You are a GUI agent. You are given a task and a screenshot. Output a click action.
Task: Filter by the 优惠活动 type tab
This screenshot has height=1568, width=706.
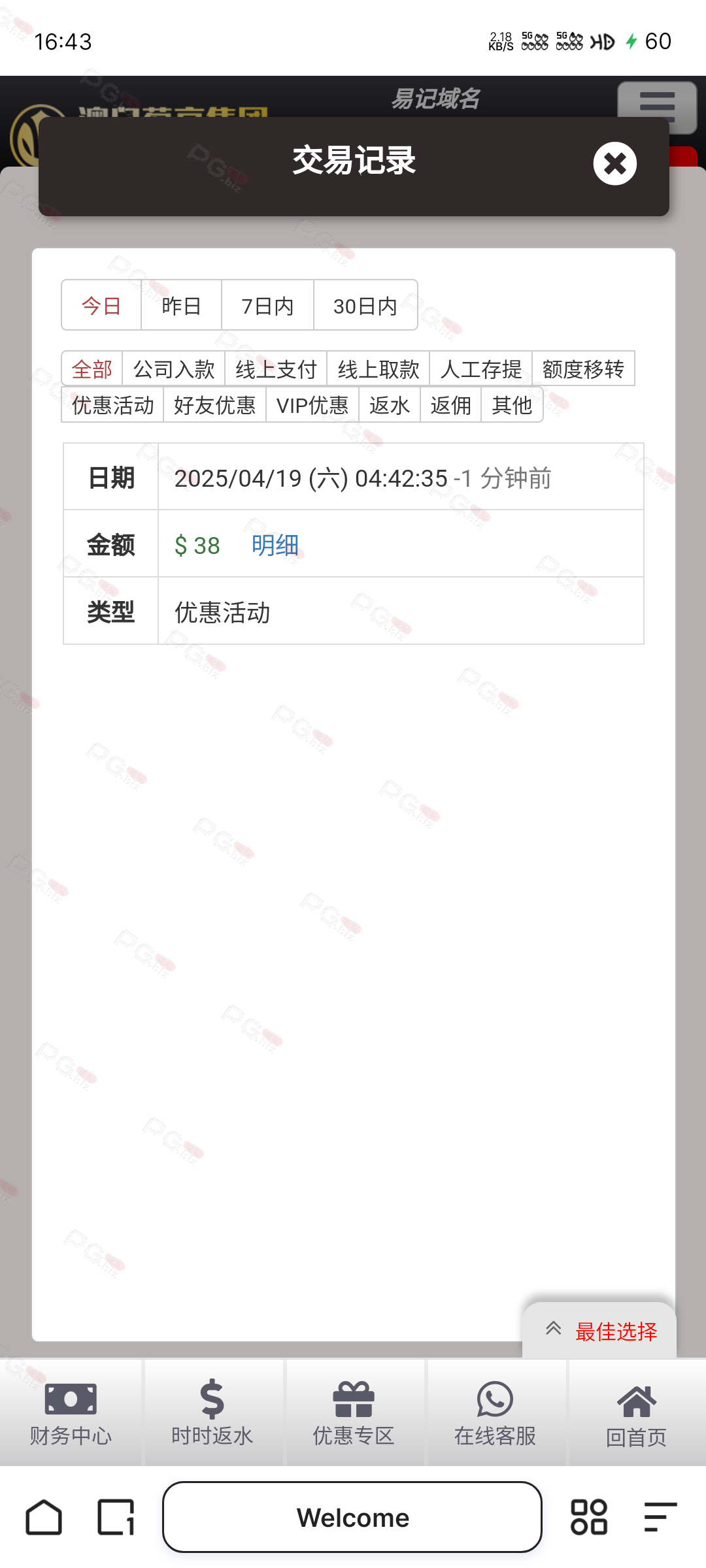tap(112, 405)
